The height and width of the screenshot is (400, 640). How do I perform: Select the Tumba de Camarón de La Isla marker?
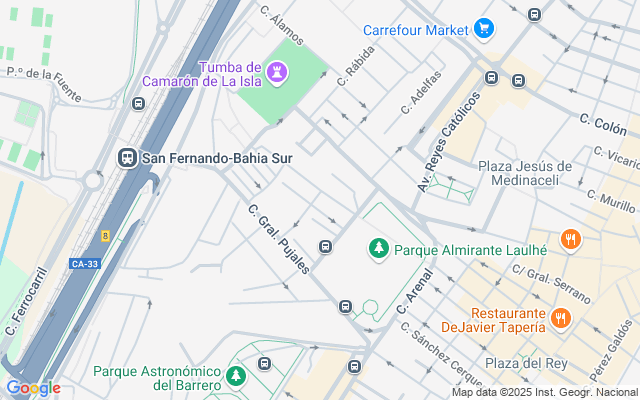[278, 73]
